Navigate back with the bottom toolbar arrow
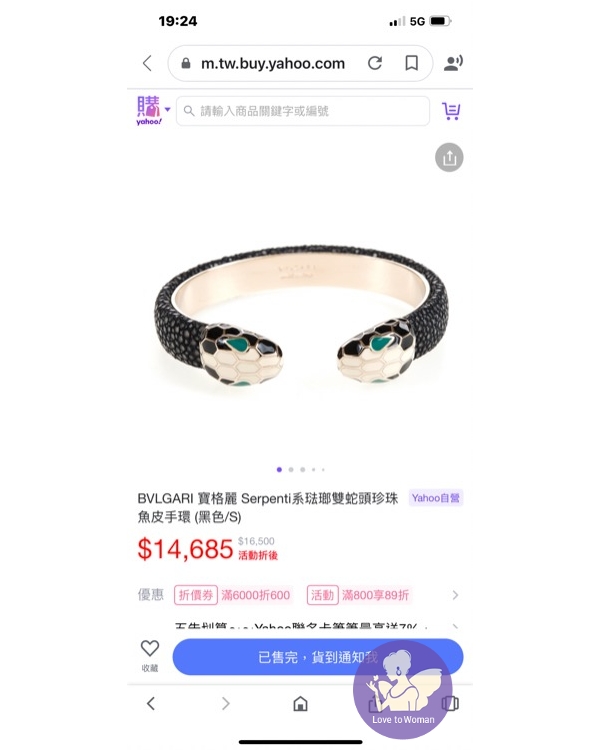 151,704
